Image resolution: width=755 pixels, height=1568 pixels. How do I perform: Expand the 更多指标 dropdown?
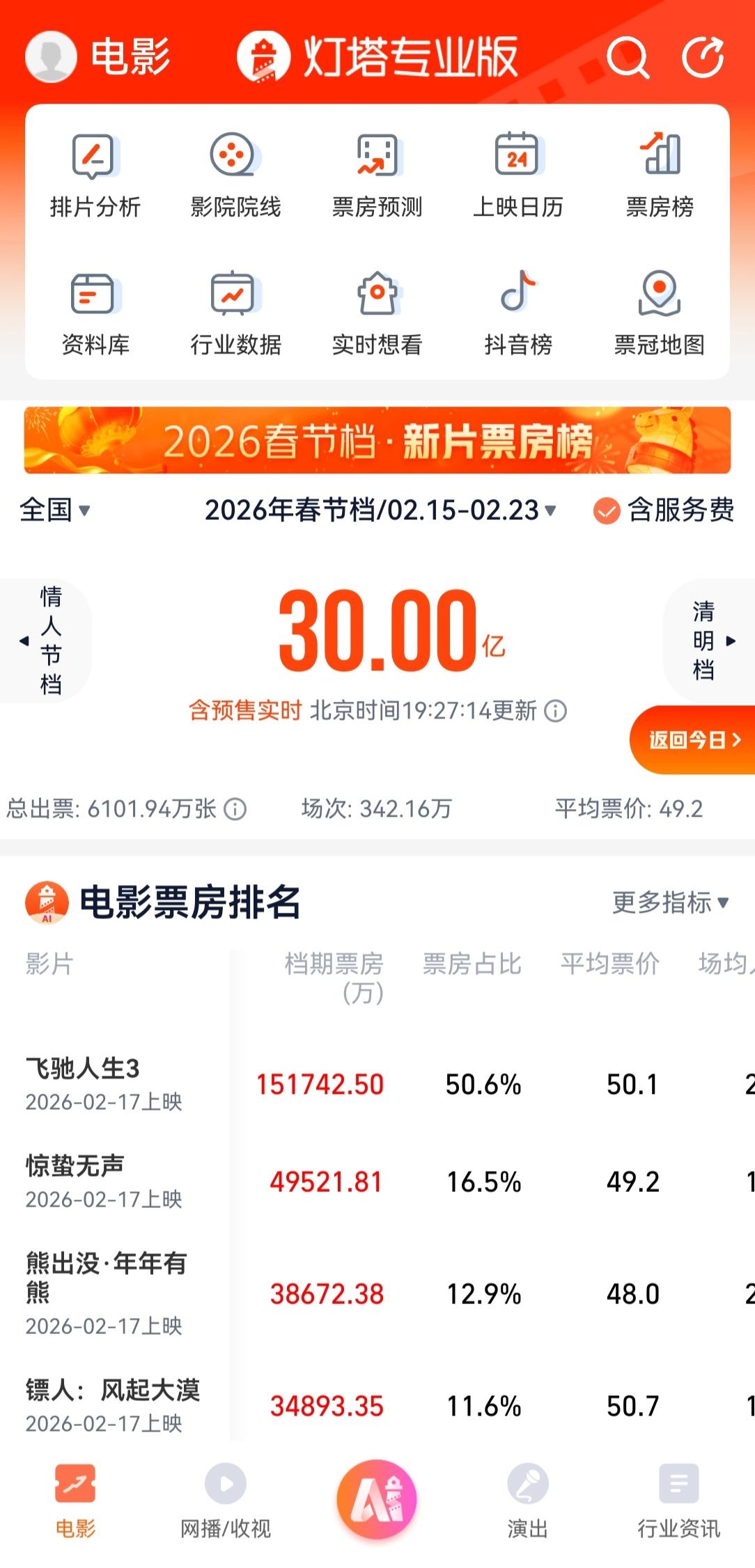click(670, 902)
